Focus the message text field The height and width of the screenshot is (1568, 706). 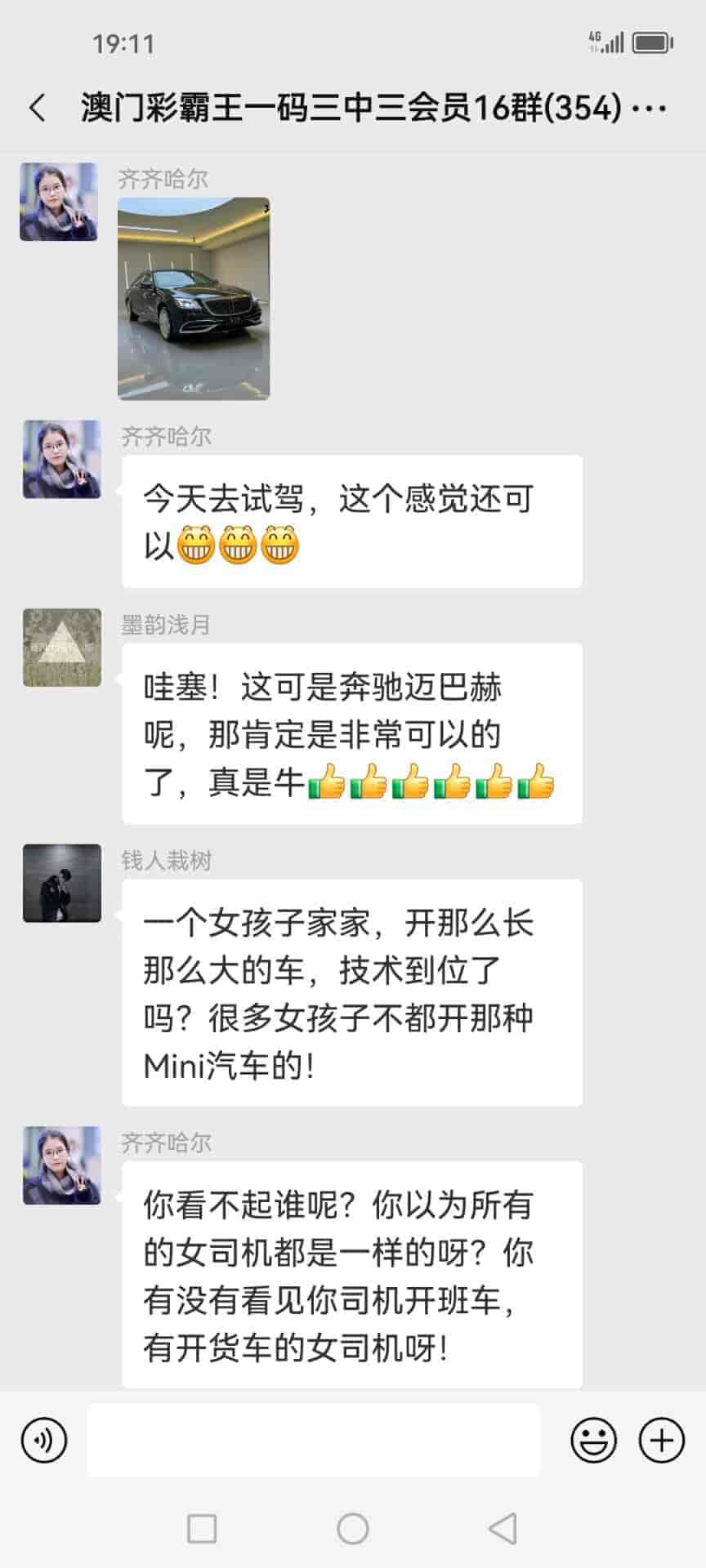point(314,1440)
